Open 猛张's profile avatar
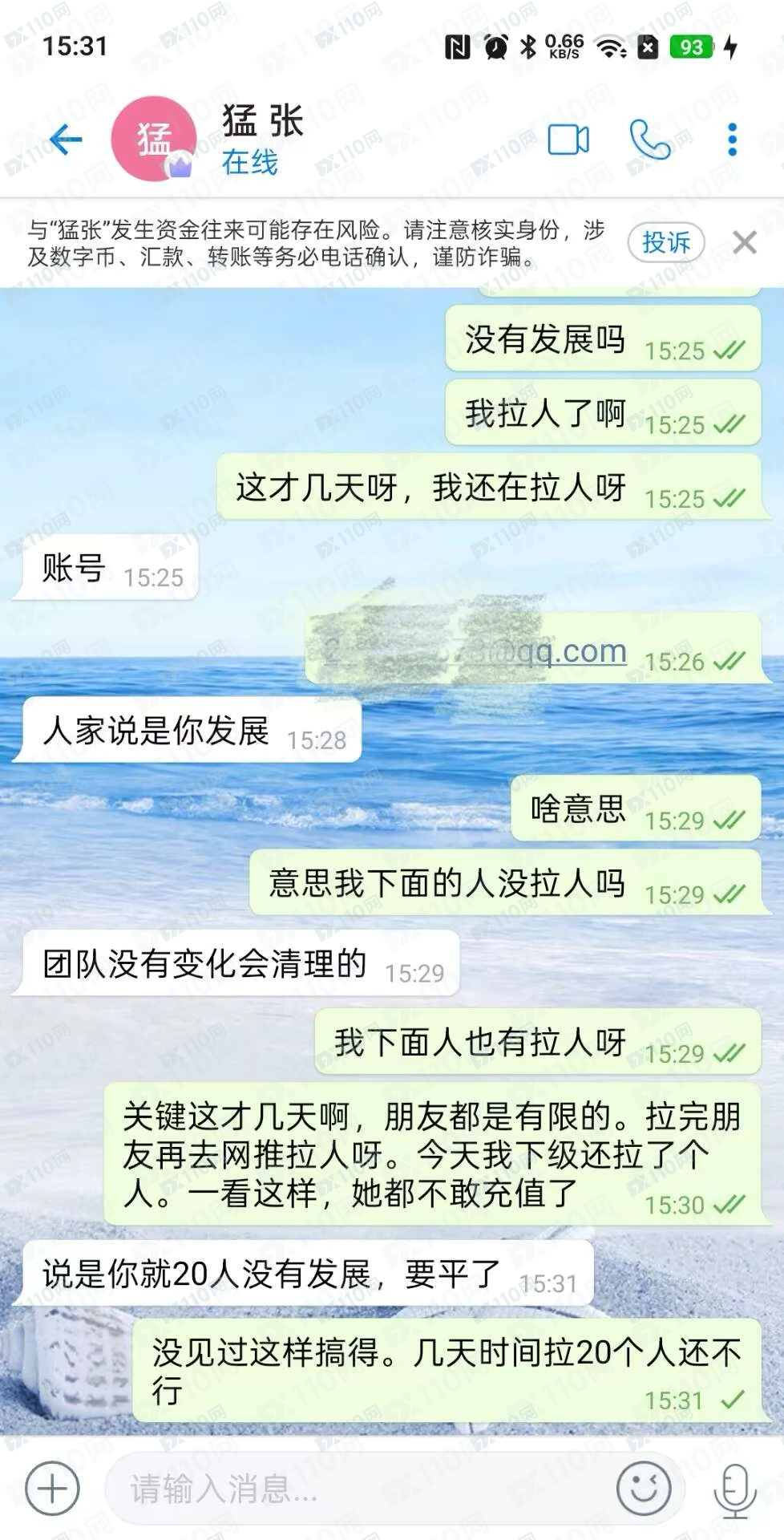The height and width of the screenshot is (1540, 784). click(154, 139)
